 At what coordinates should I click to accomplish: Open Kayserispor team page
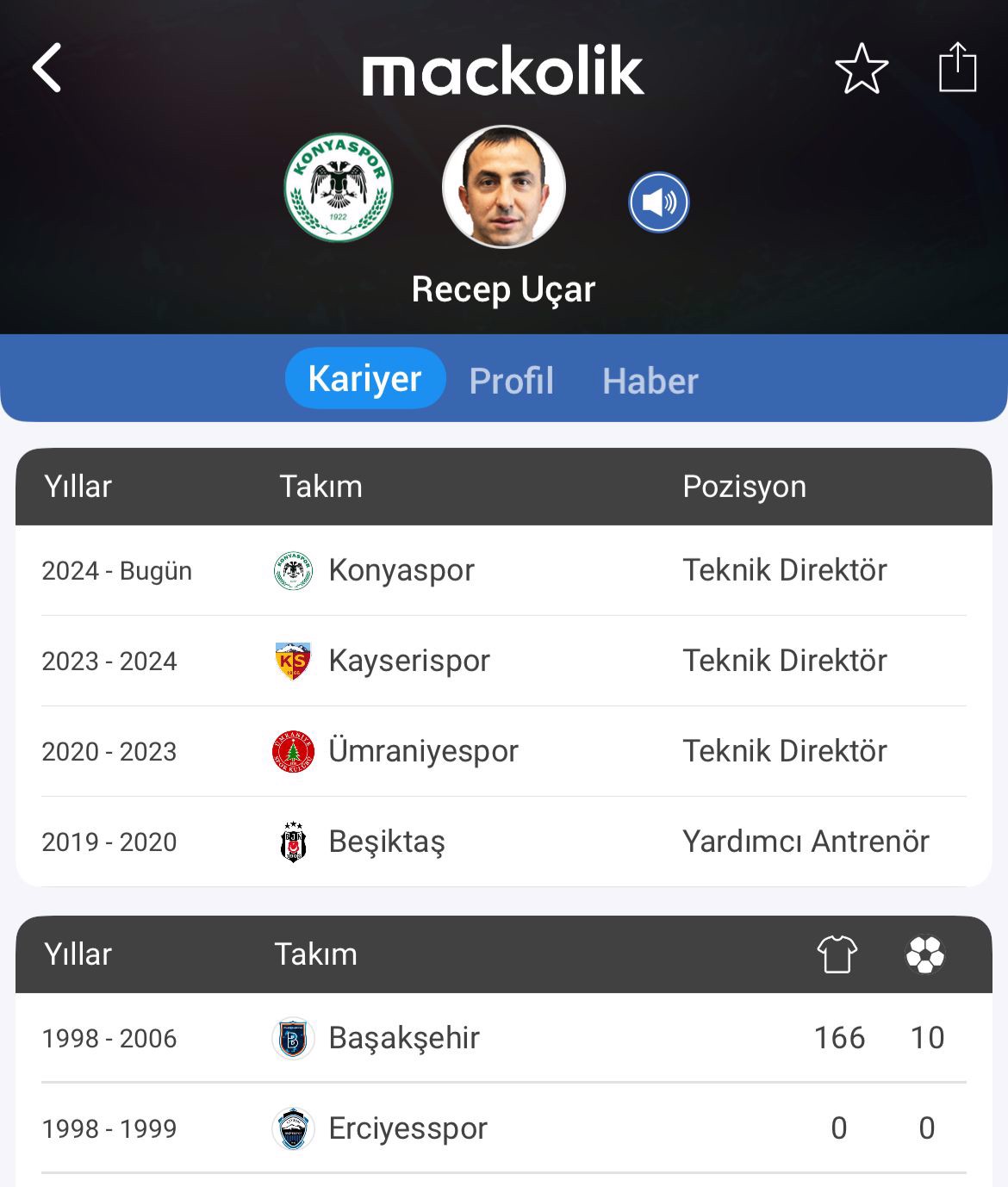click(x=408, y=661)
